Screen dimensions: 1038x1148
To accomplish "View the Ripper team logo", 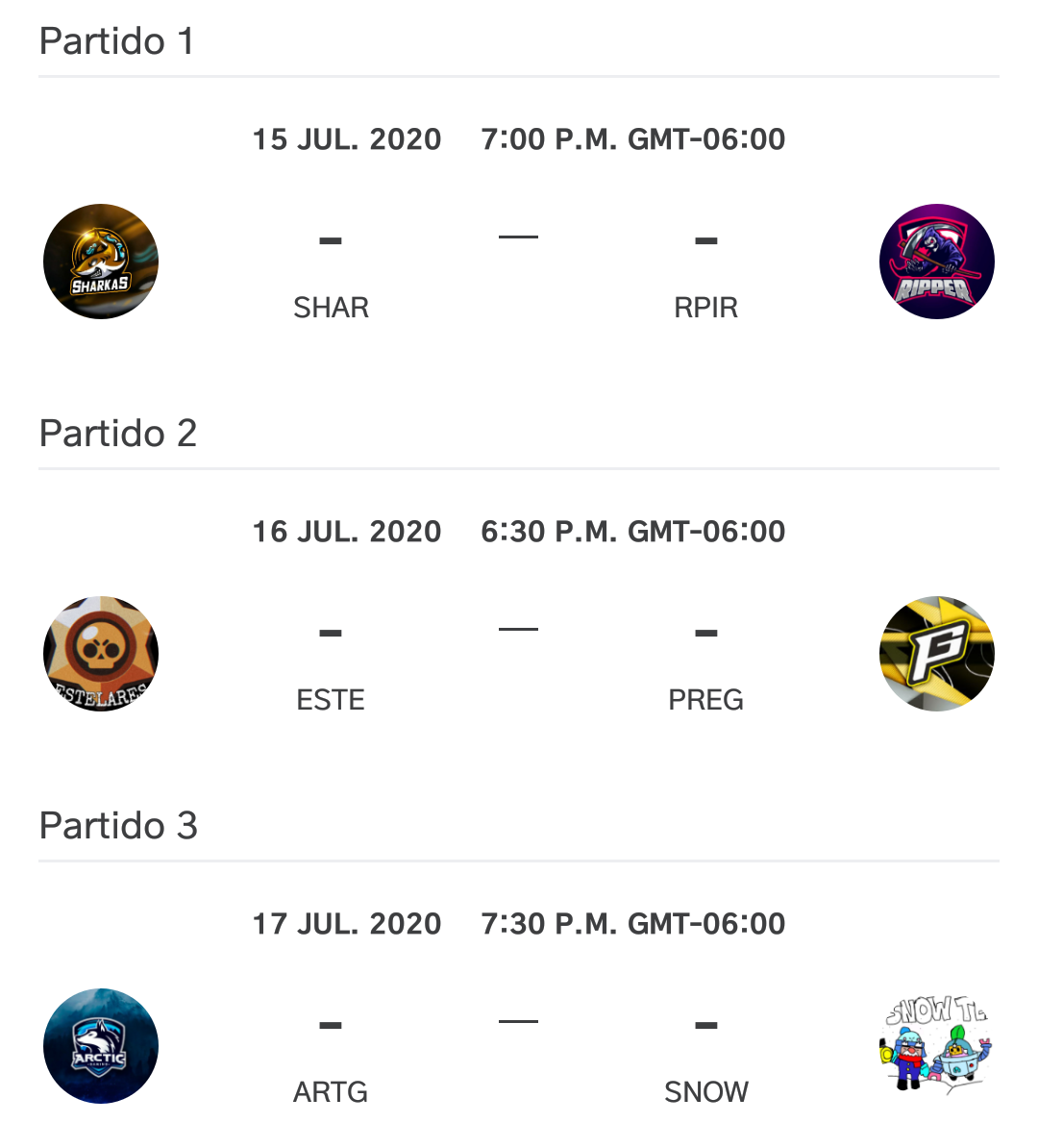I will 936,262.
